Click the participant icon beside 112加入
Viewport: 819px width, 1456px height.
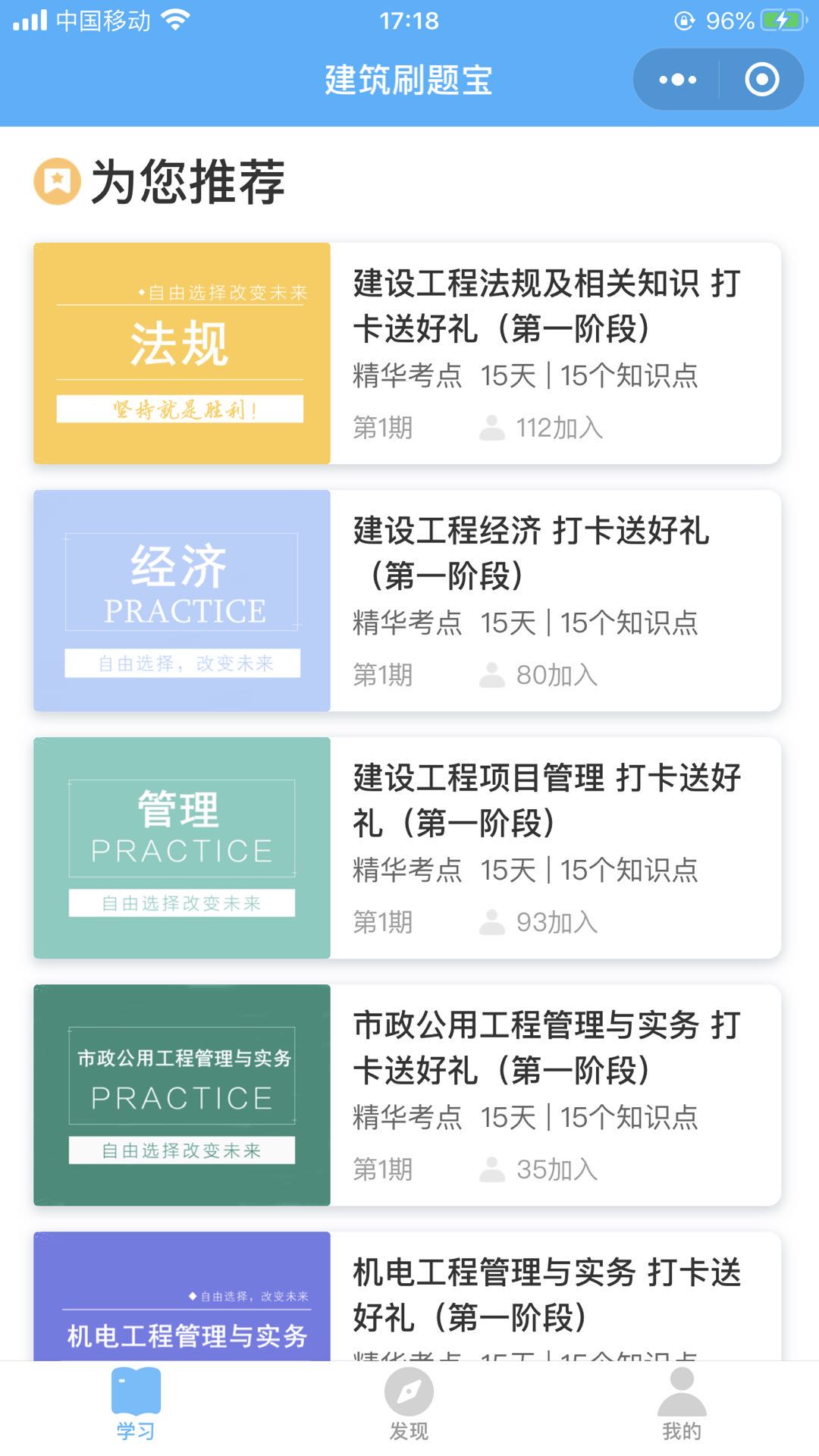point(493,429)
